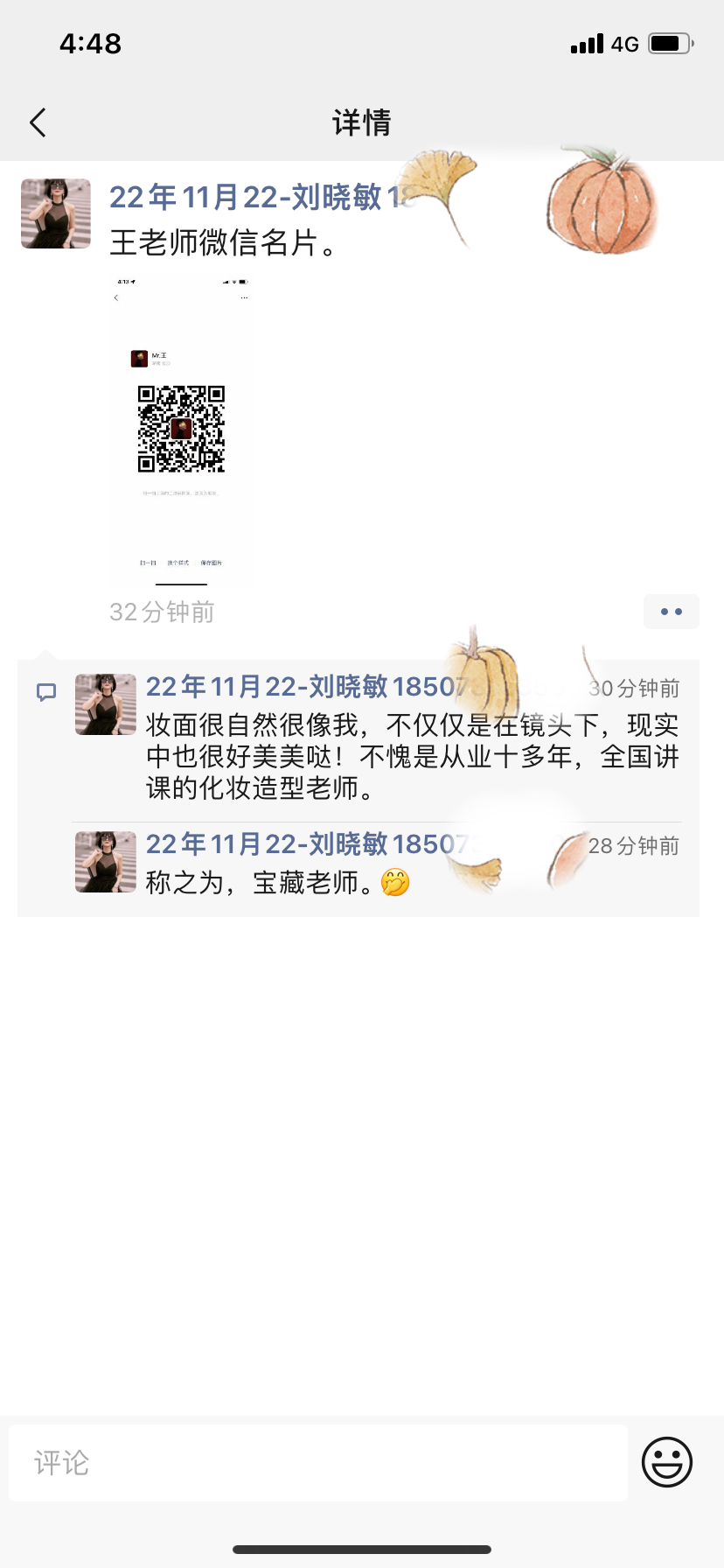The image size is (724, 1568).
Task: Tap the avatar next to the 宝藏老师 comment
Action: (x=106, y=862)
